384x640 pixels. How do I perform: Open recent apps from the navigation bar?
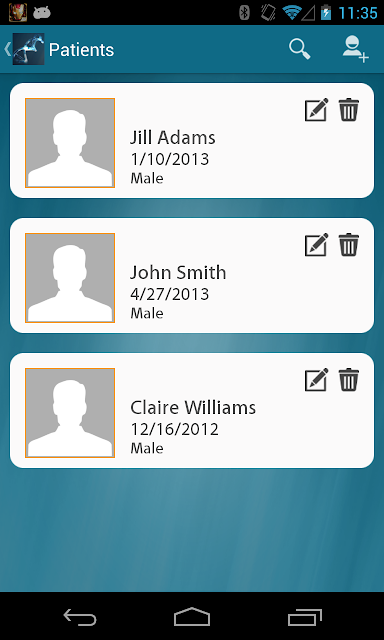click(304, 617)
